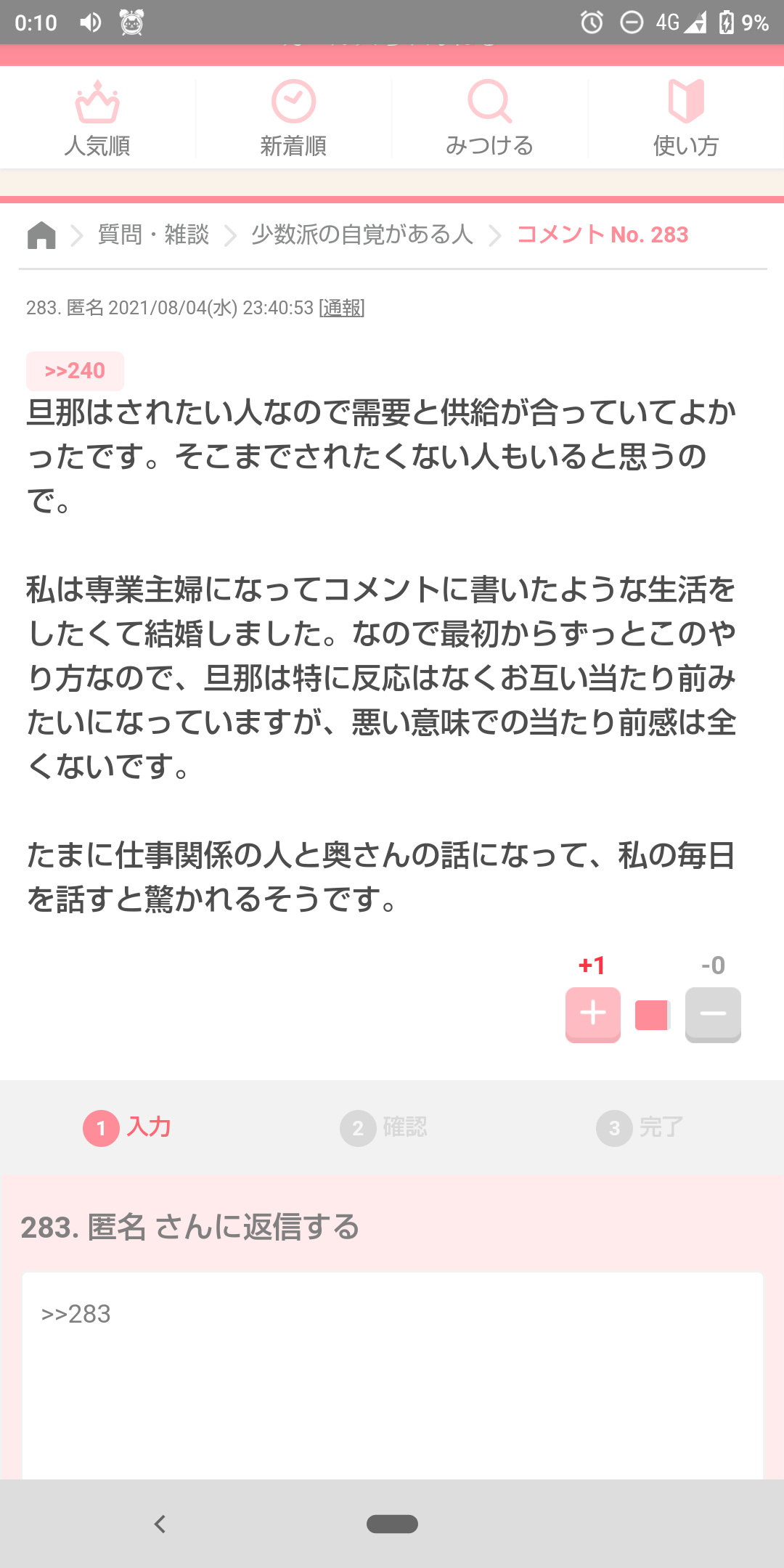Open the 使い方 how-to guide

pyautogui.click(x=685, y=119)
